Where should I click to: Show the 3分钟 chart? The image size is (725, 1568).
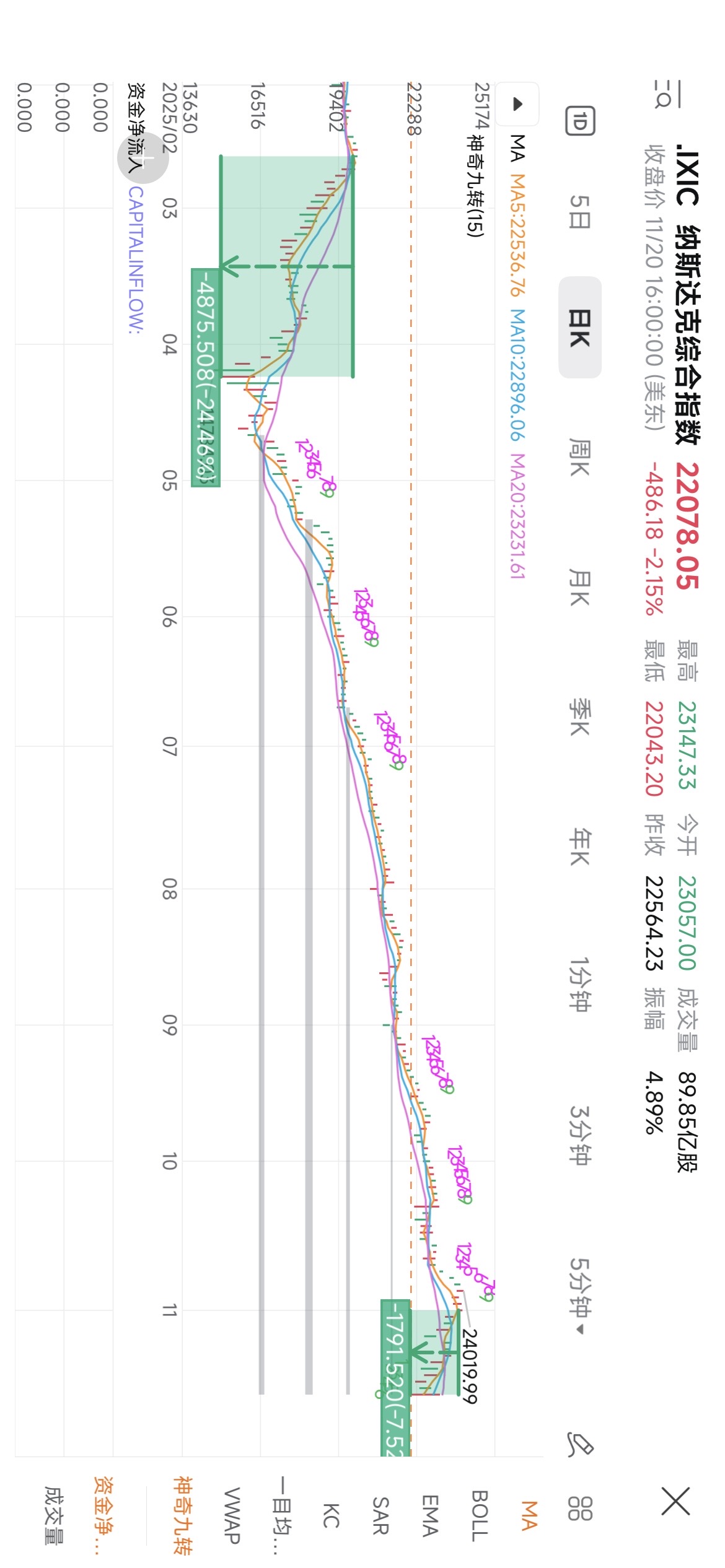point(579,1135)
